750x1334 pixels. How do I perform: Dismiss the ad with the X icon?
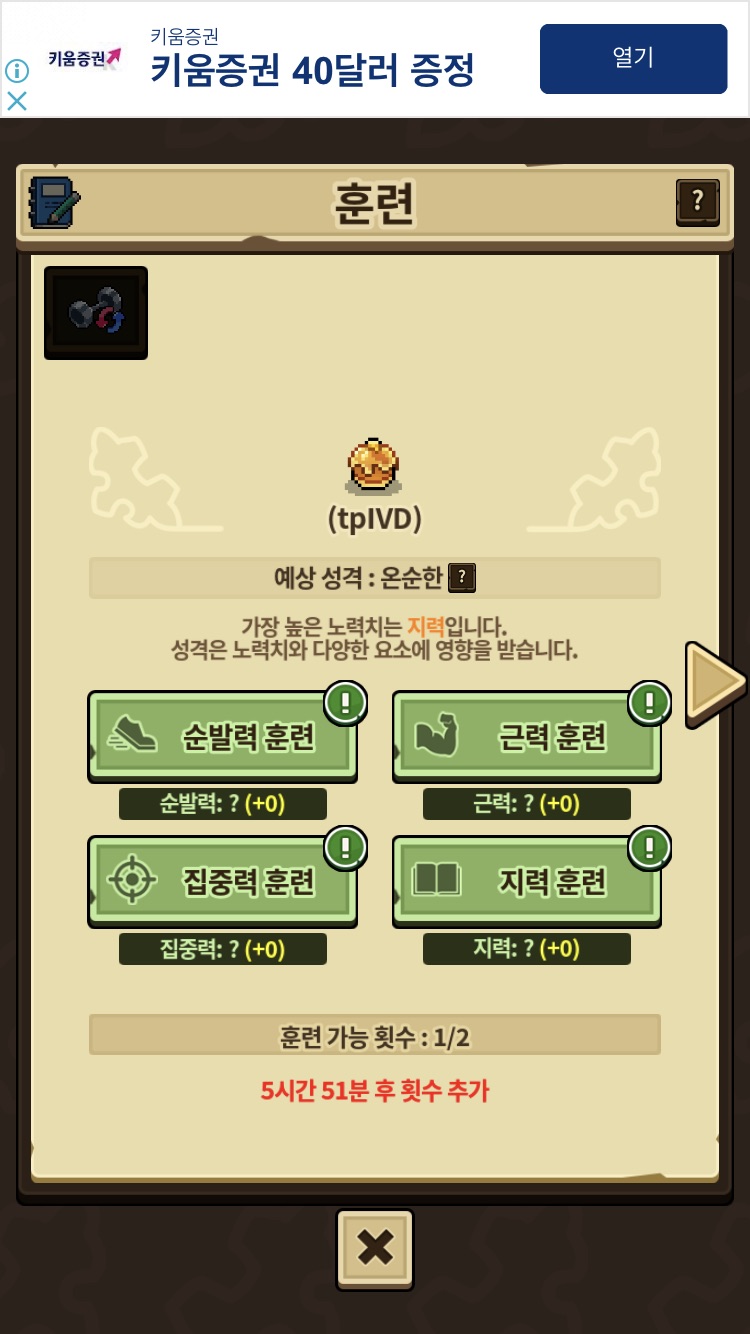click(x=17, y=101)
